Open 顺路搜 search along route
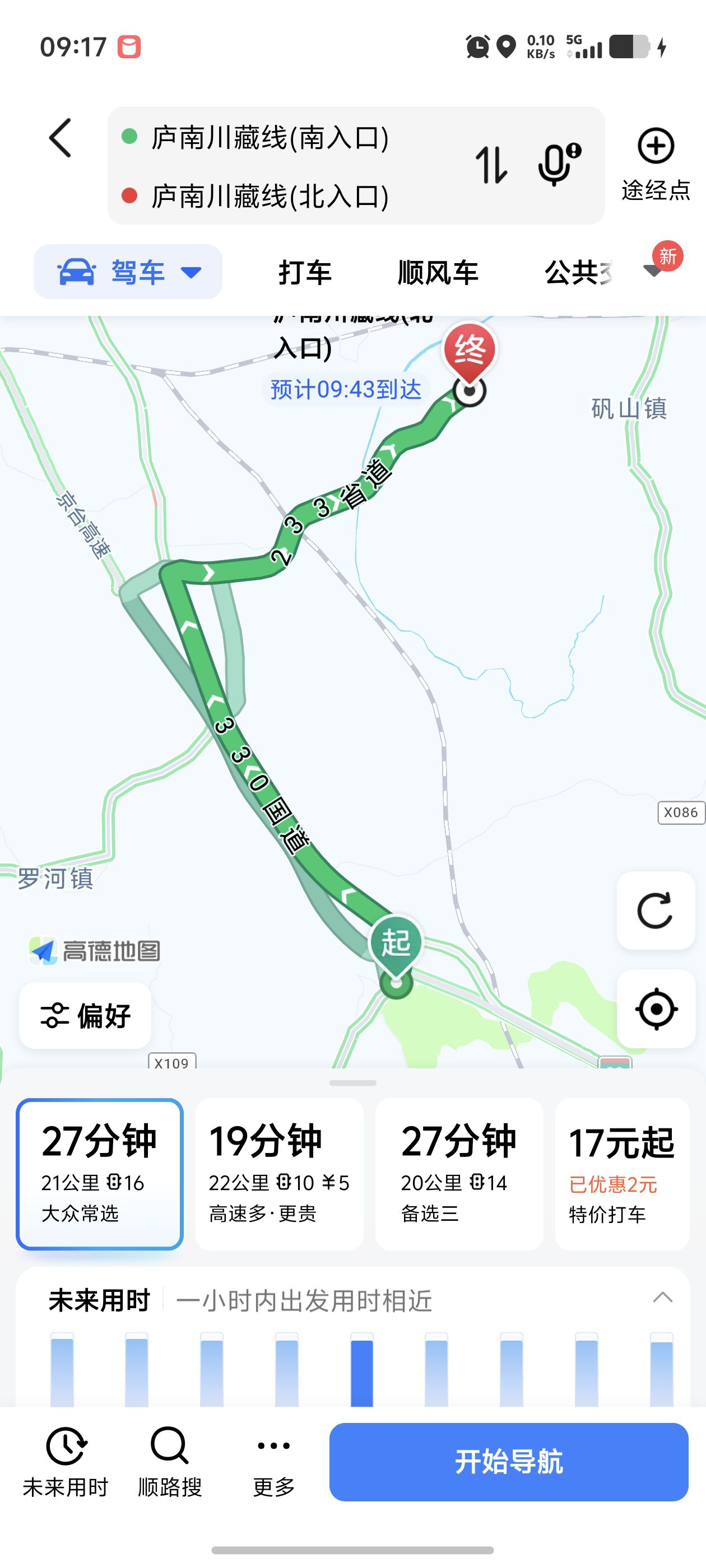The image size is (706, 1568). (169, 1461)
